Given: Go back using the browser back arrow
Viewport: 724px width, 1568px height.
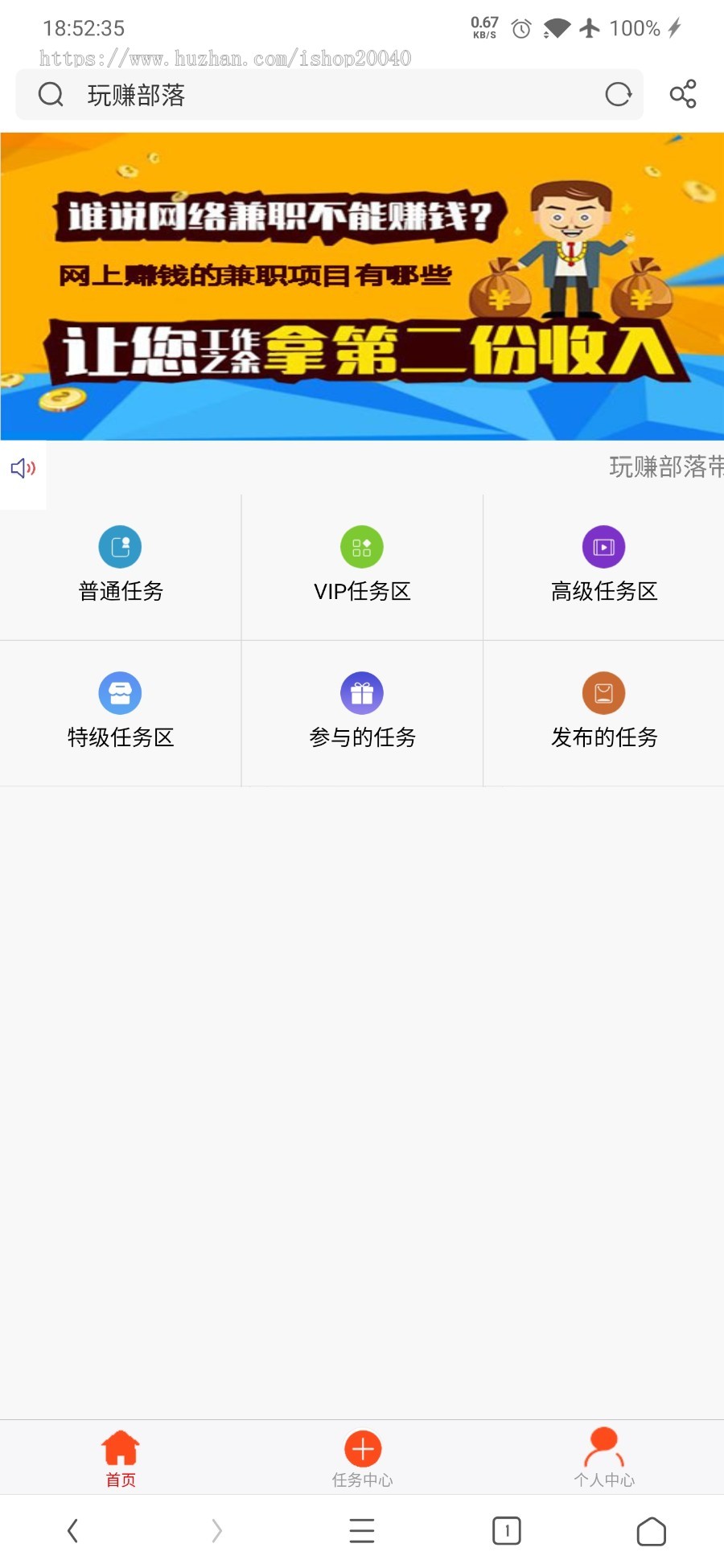Looking at the screenshot, I should coord(72,1531).
